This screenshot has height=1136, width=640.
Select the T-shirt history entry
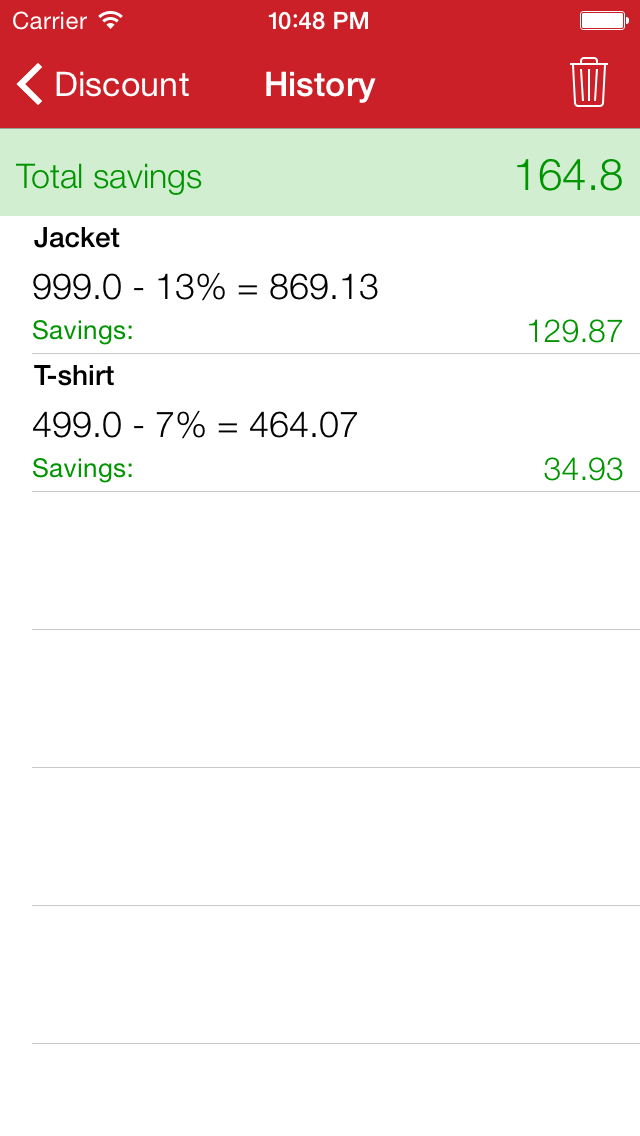pyautogui.click(x=320, y=423)
